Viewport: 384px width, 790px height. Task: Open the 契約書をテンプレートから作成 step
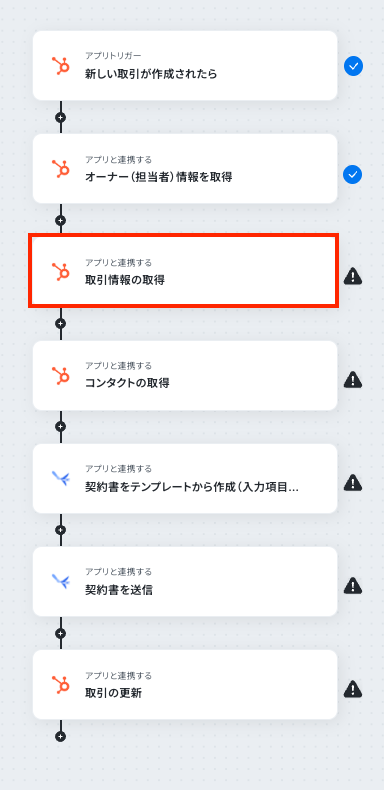[x=185, y=479]
